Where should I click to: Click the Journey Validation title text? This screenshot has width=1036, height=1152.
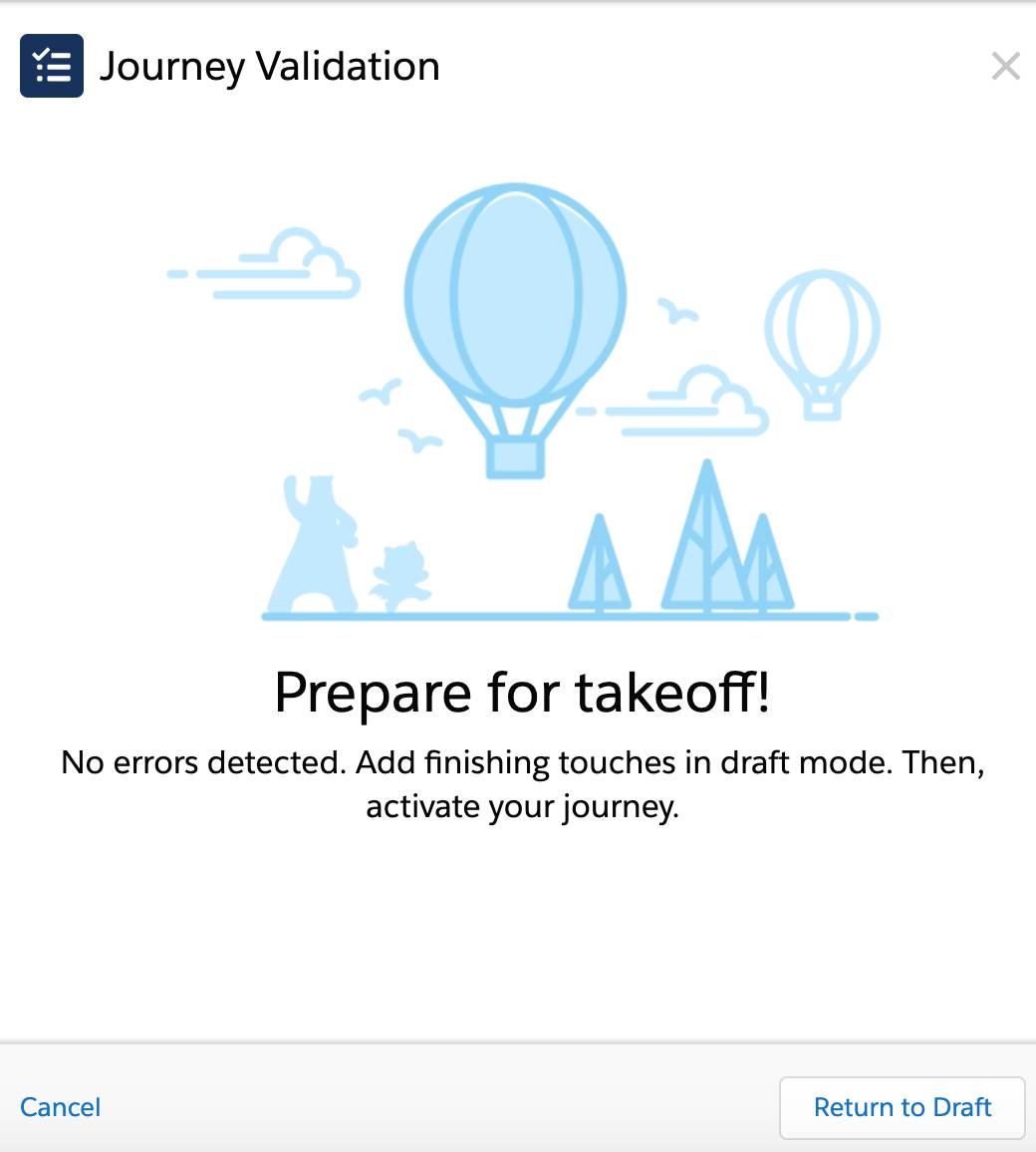click(x=270, y=66)
